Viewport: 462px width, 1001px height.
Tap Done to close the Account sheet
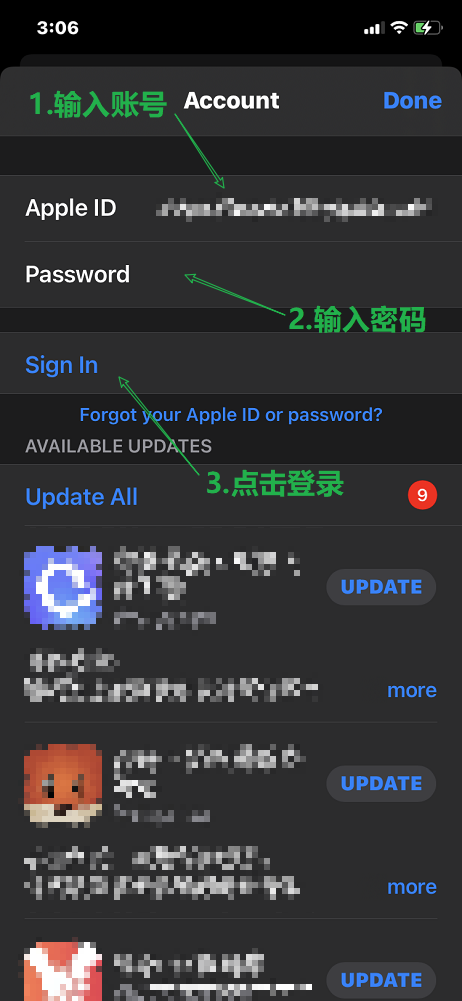(x=412, y=100)
